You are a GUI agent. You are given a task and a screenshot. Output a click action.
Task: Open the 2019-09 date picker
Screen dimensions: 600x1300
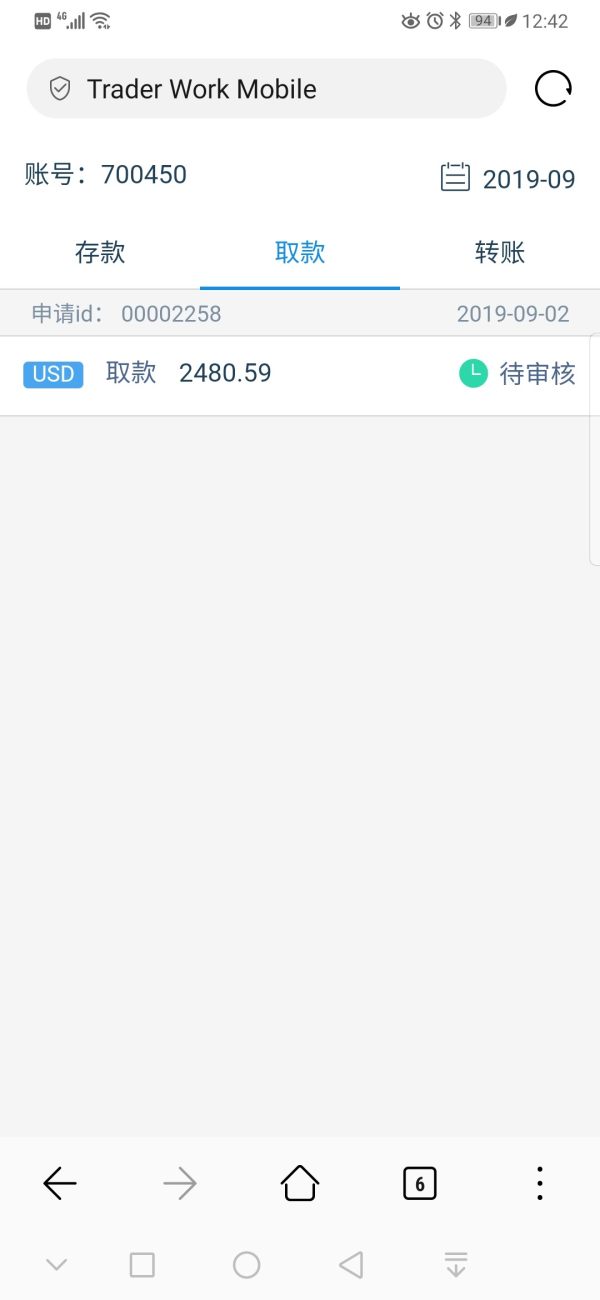coord(508,178)
